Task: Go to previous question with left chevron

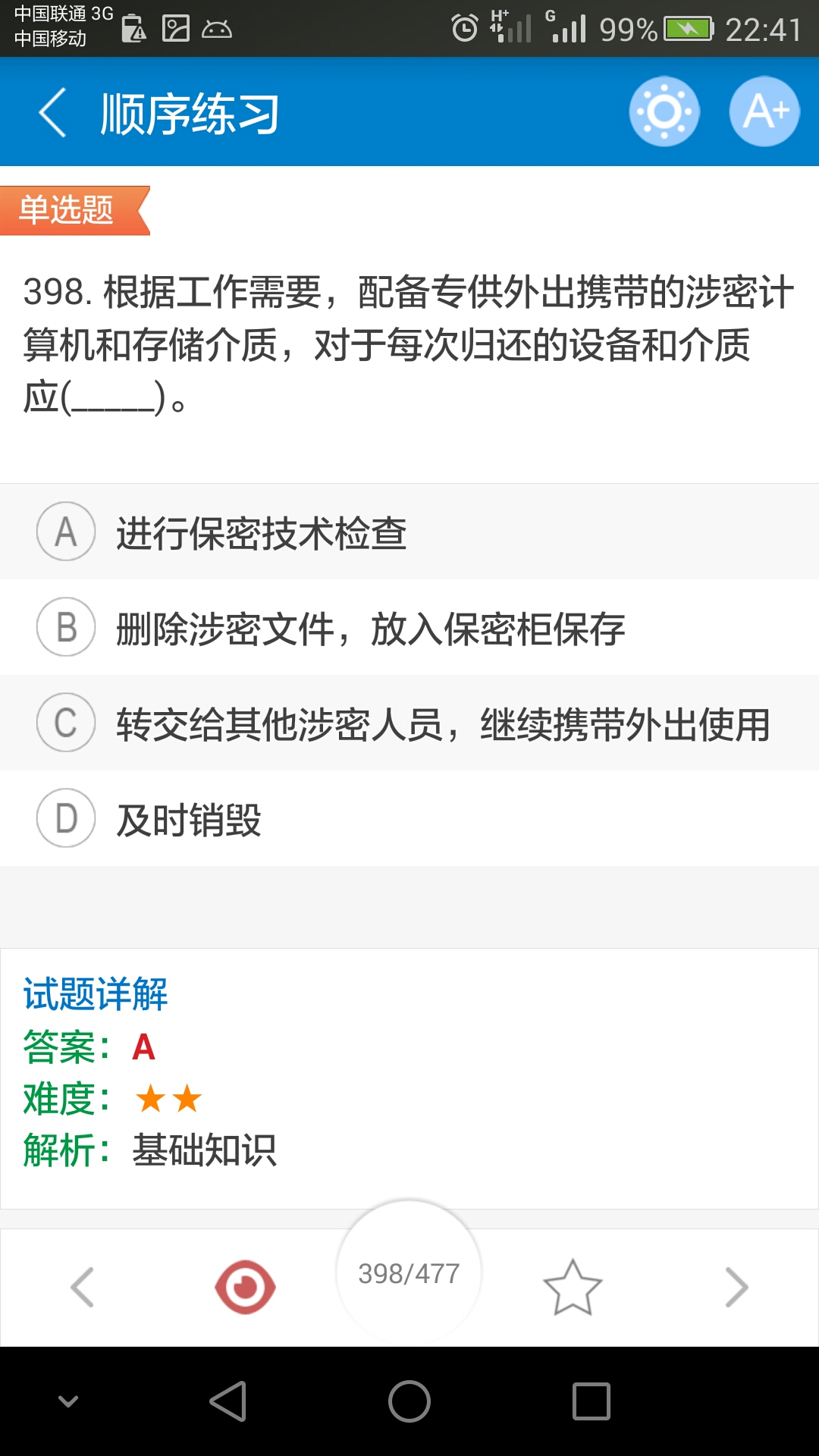Action: (81, 1285)
